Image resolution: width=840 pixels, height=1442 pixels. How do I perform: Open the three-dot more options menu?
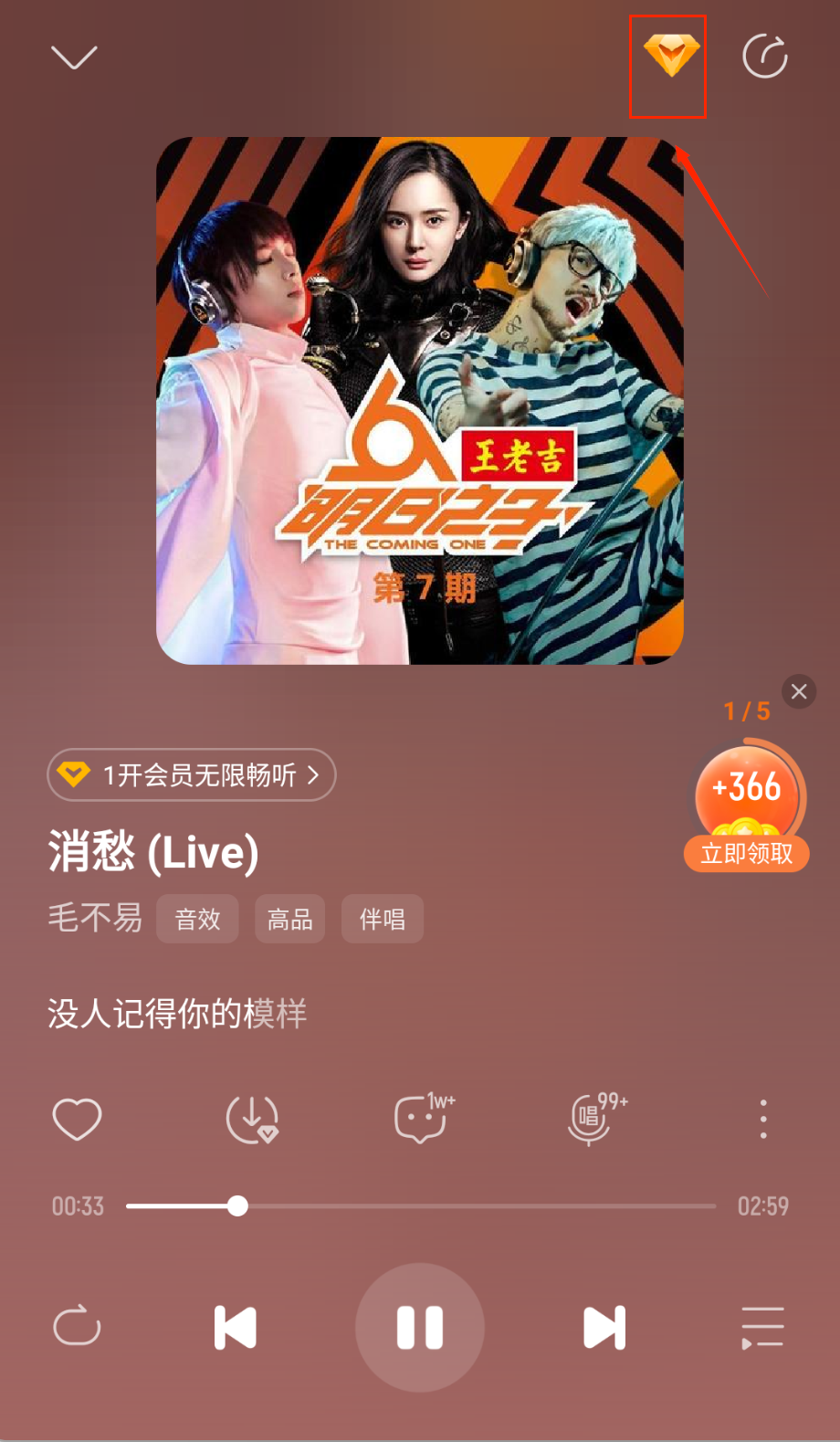pyautogui.click(x=763, y=1119)
